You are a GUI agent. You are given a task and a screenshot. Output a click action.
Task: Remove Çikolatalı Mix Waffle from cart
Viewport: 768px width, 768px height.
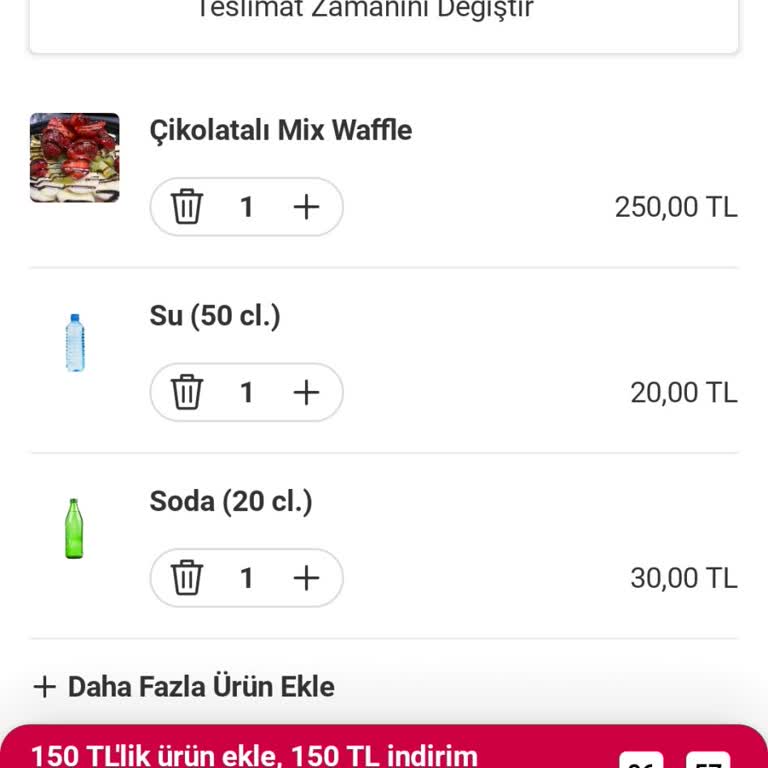(187, 207)
